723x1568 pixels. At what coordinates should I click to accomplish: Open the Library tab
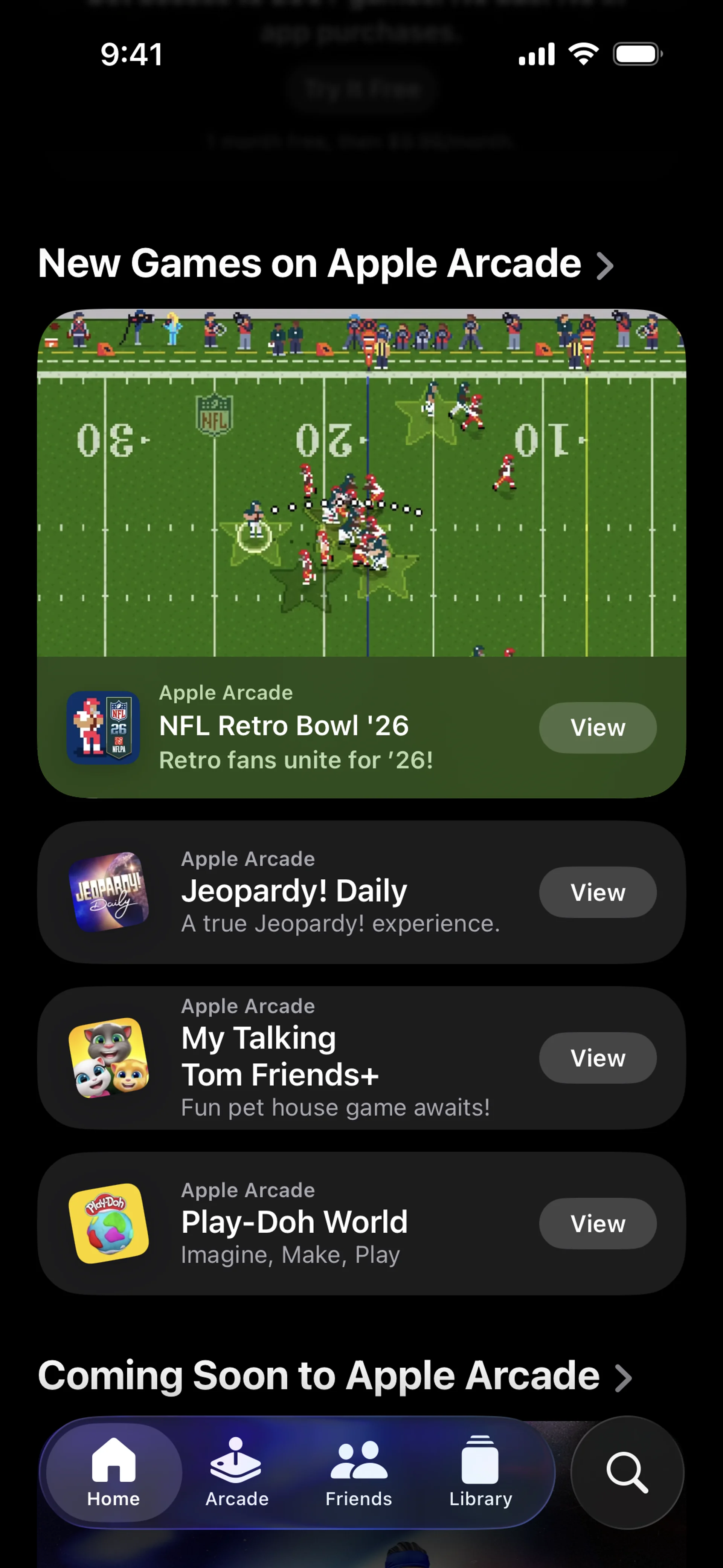[x=480, y=1472]
